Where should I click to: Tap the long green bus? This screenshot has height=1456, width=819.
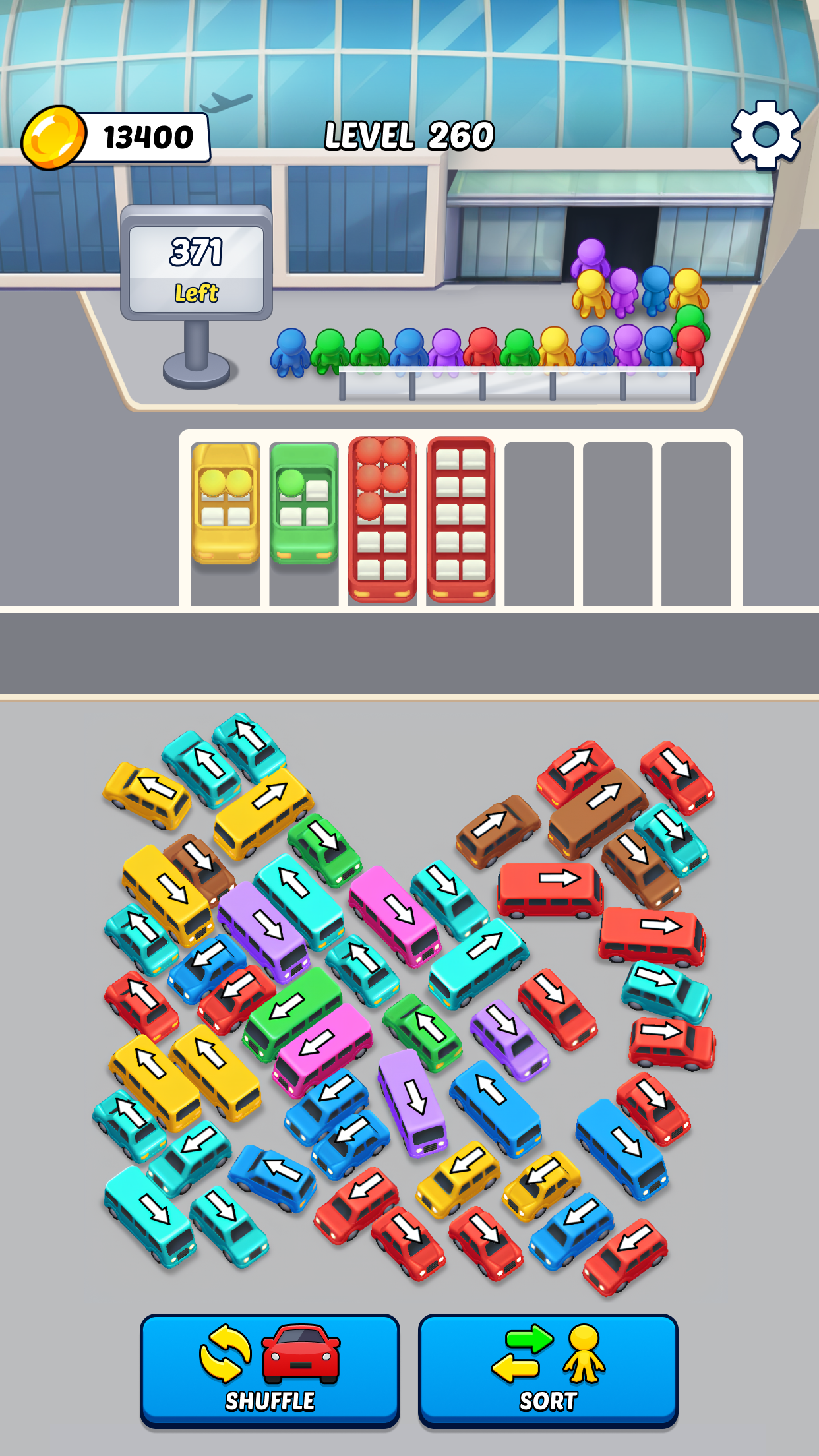pos(291,1012)
